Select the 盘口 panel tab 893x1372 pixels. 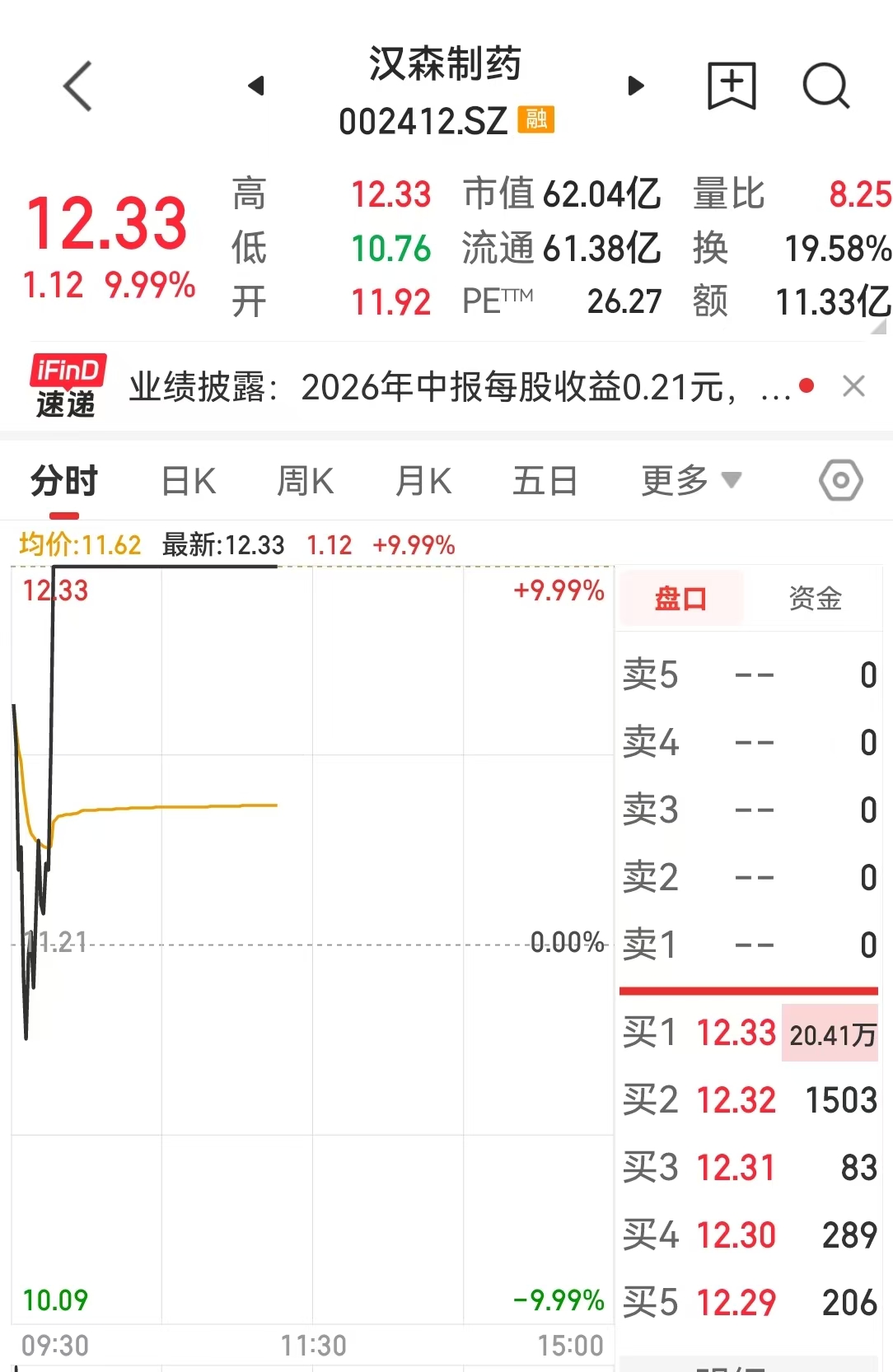point(680,598)
